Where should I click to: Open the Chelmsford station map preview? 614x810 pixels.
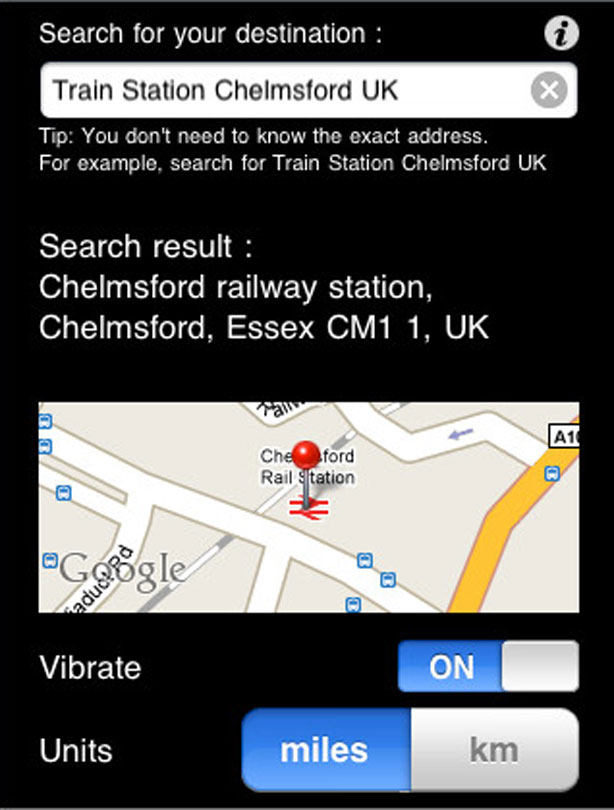click(x=308, y=507)
